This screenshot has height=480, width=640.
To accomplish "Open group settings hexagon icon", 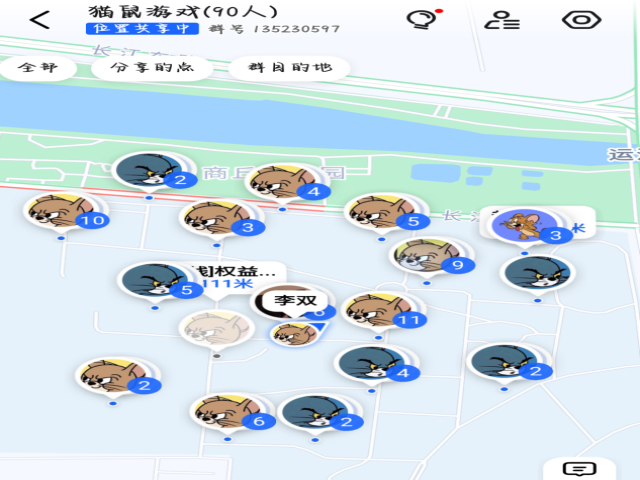I will coord(580,20).
